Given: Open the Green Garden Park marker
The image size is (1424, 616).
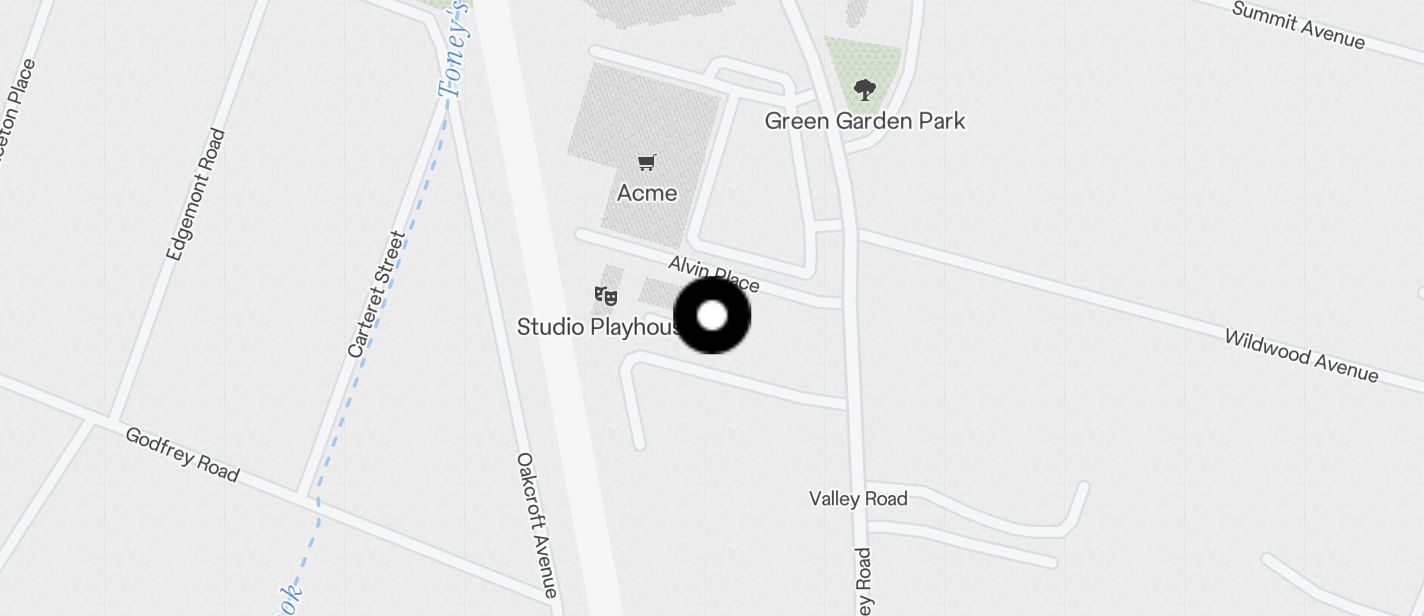Looking at the screenshot, I should coord(864,91).
